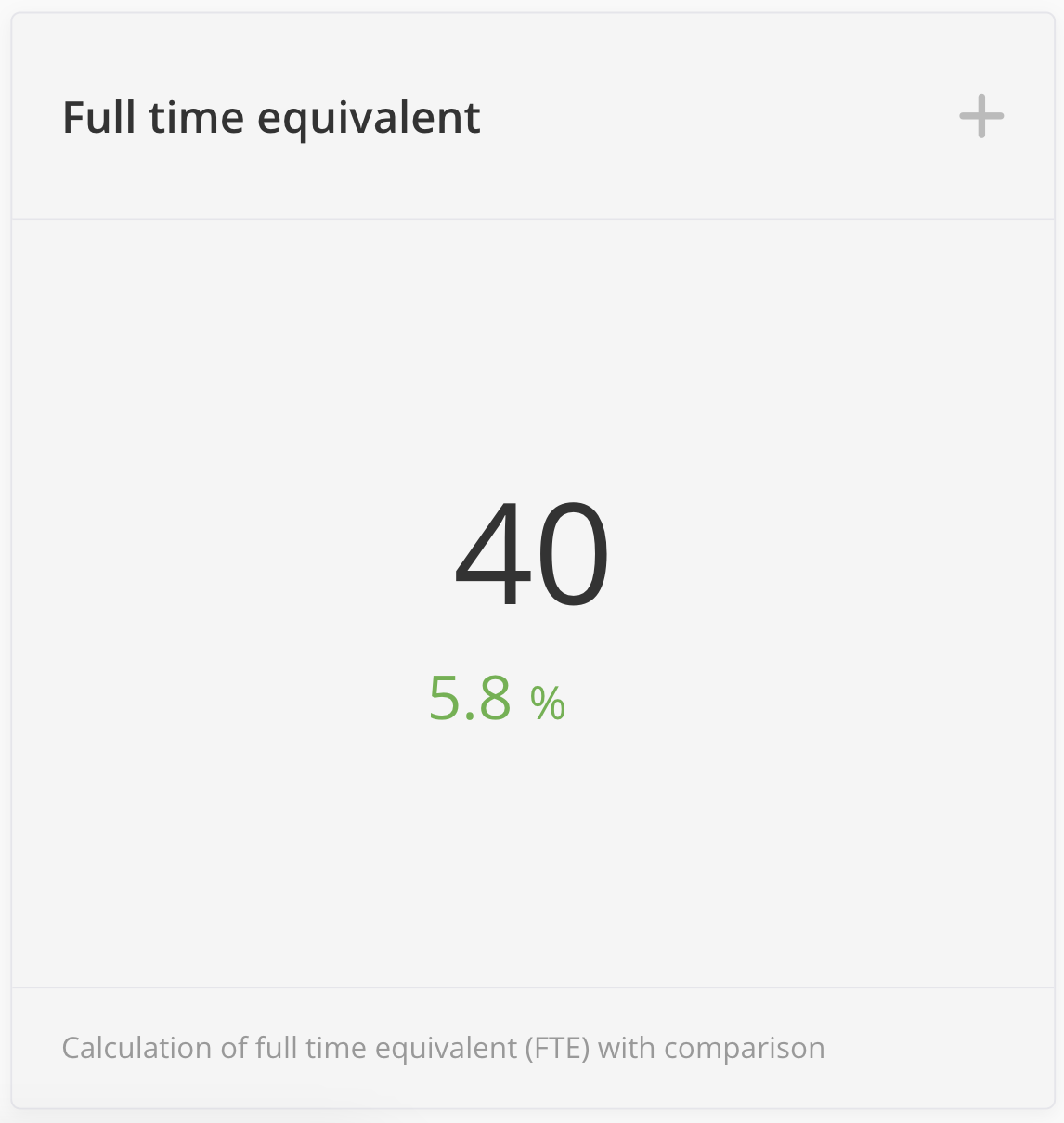Add the Full time equivalent widget
The width and height of the screenshot is (1064, 1123).
click(981, 117)
